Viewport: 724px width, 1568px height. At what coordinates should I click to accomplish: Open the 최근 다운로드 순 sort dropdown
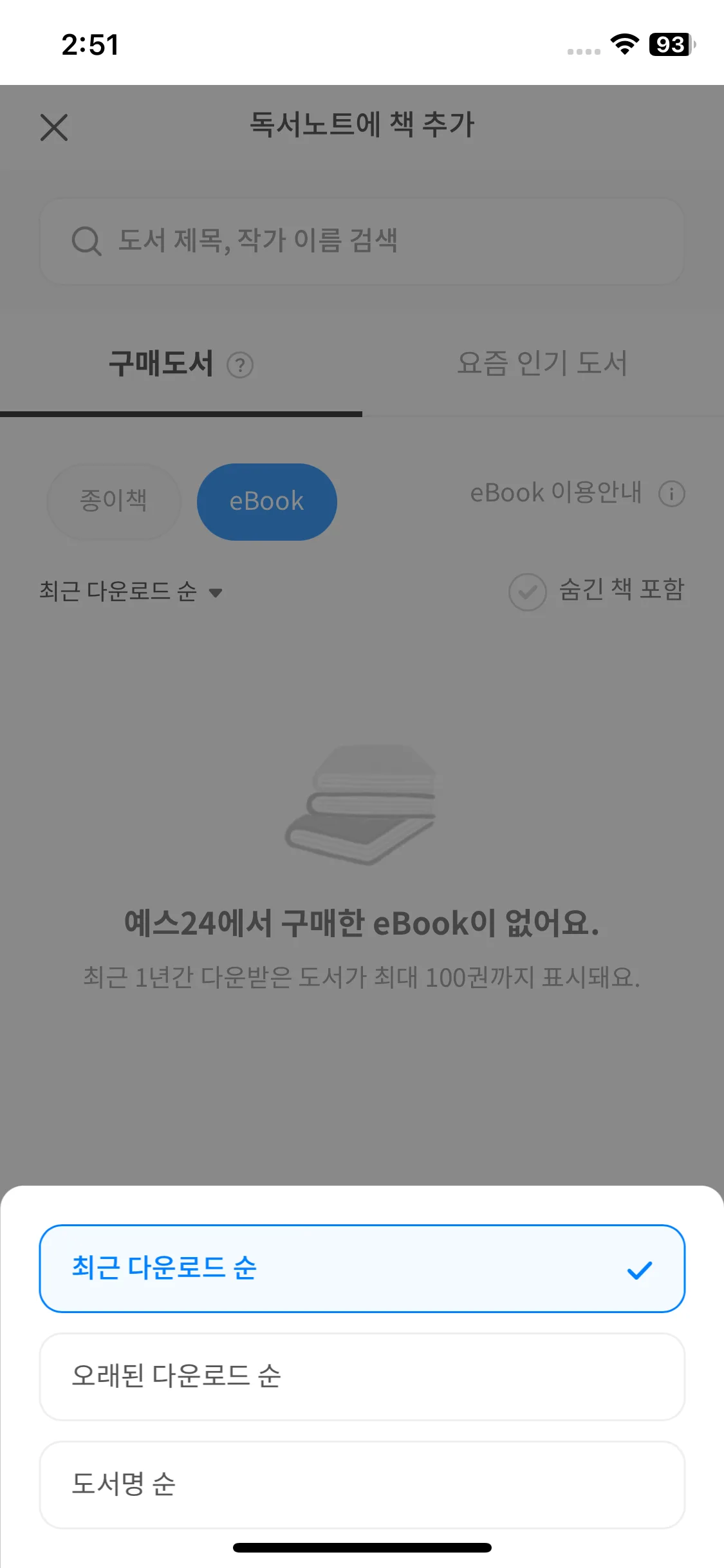[131, 592]
